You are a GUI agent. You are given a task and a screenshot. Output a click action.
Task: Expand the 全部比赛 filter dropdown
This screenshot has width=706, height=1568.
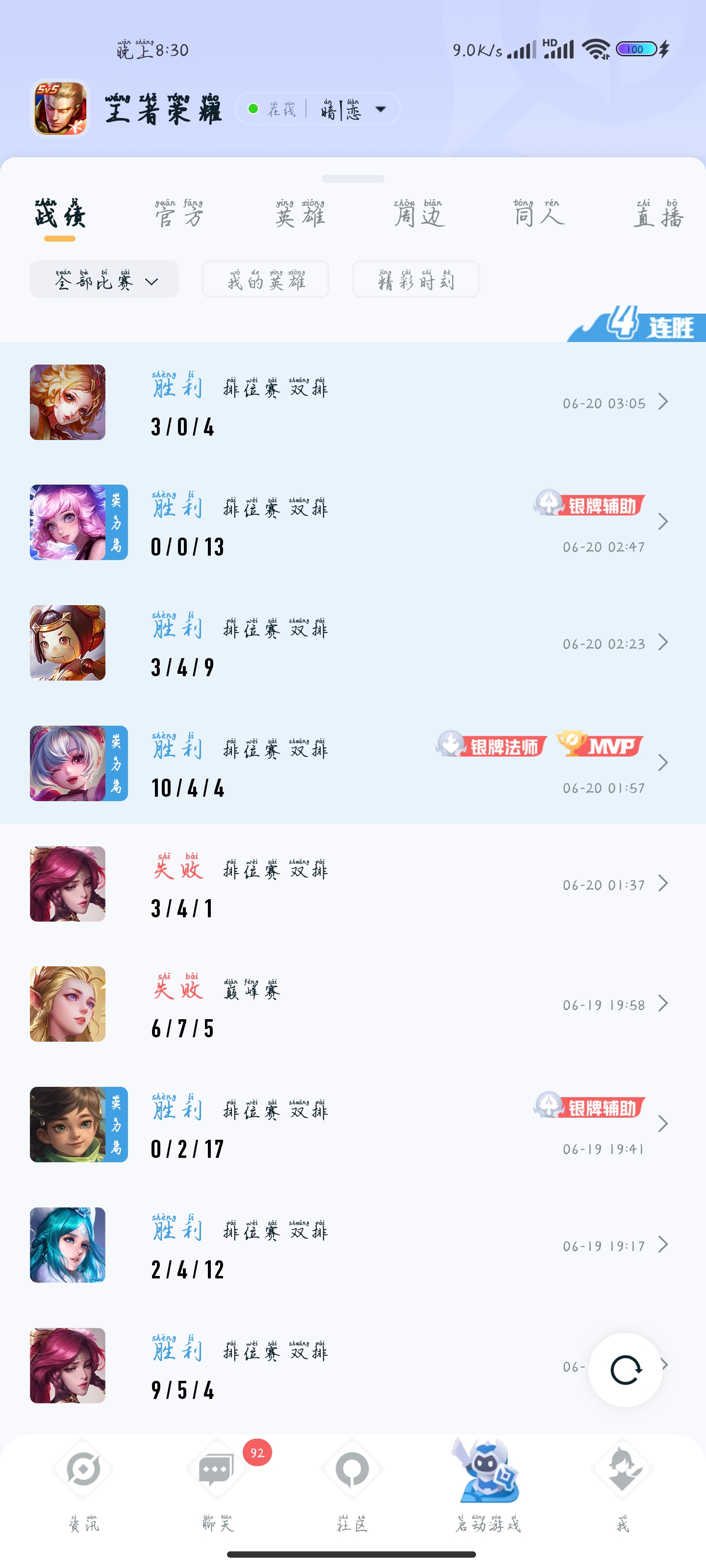(104, 279)
